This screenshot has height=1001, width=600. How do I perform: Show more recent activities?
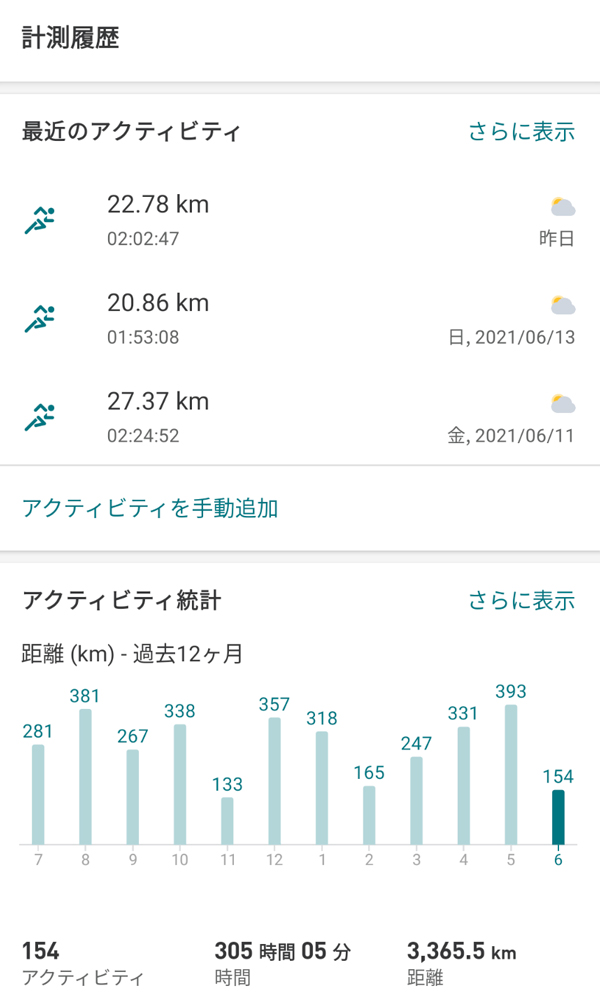tap(521, 131)
